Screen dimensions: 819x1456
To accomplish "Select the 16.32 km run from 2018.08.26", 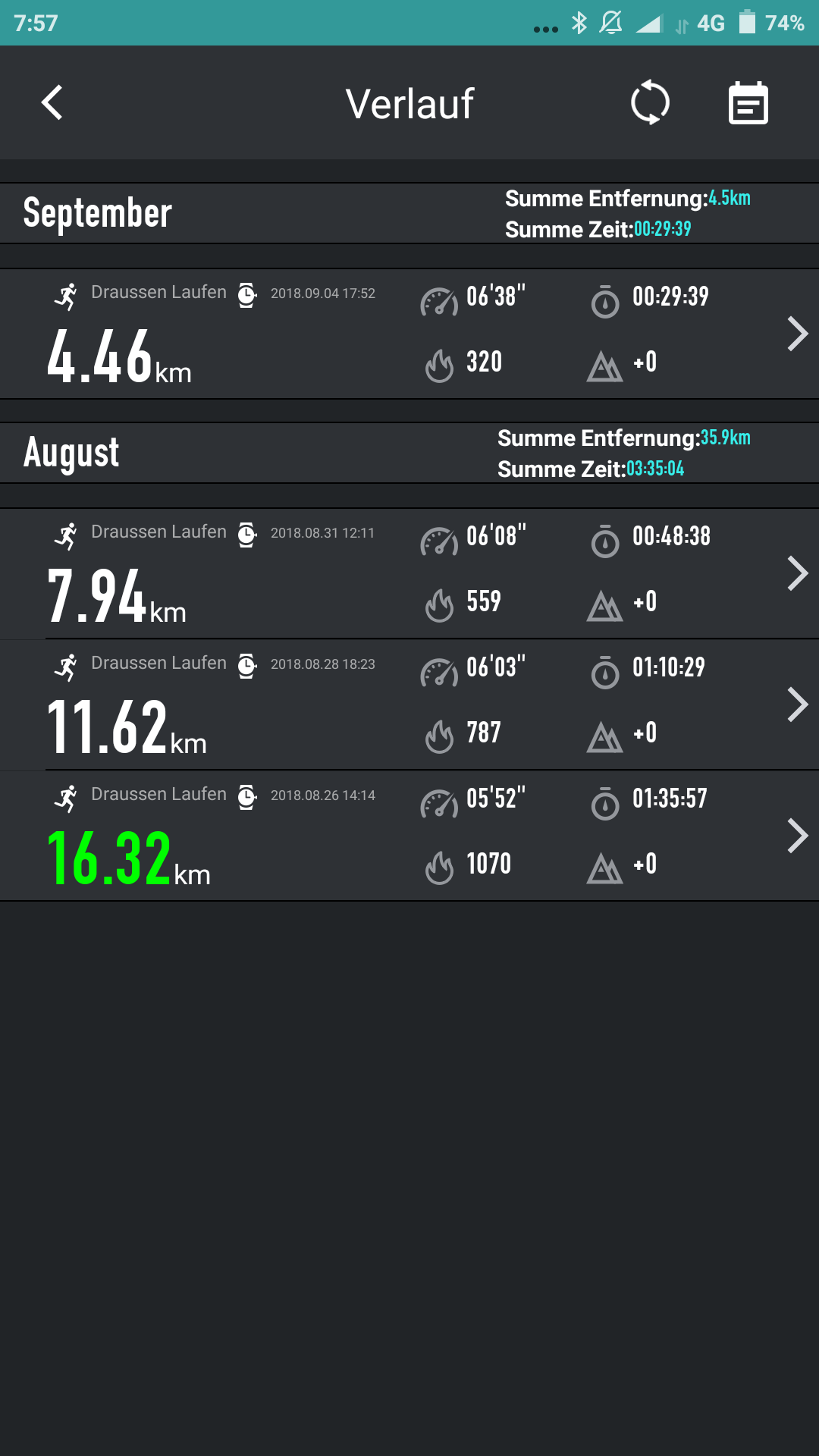I will click(409, 836).
